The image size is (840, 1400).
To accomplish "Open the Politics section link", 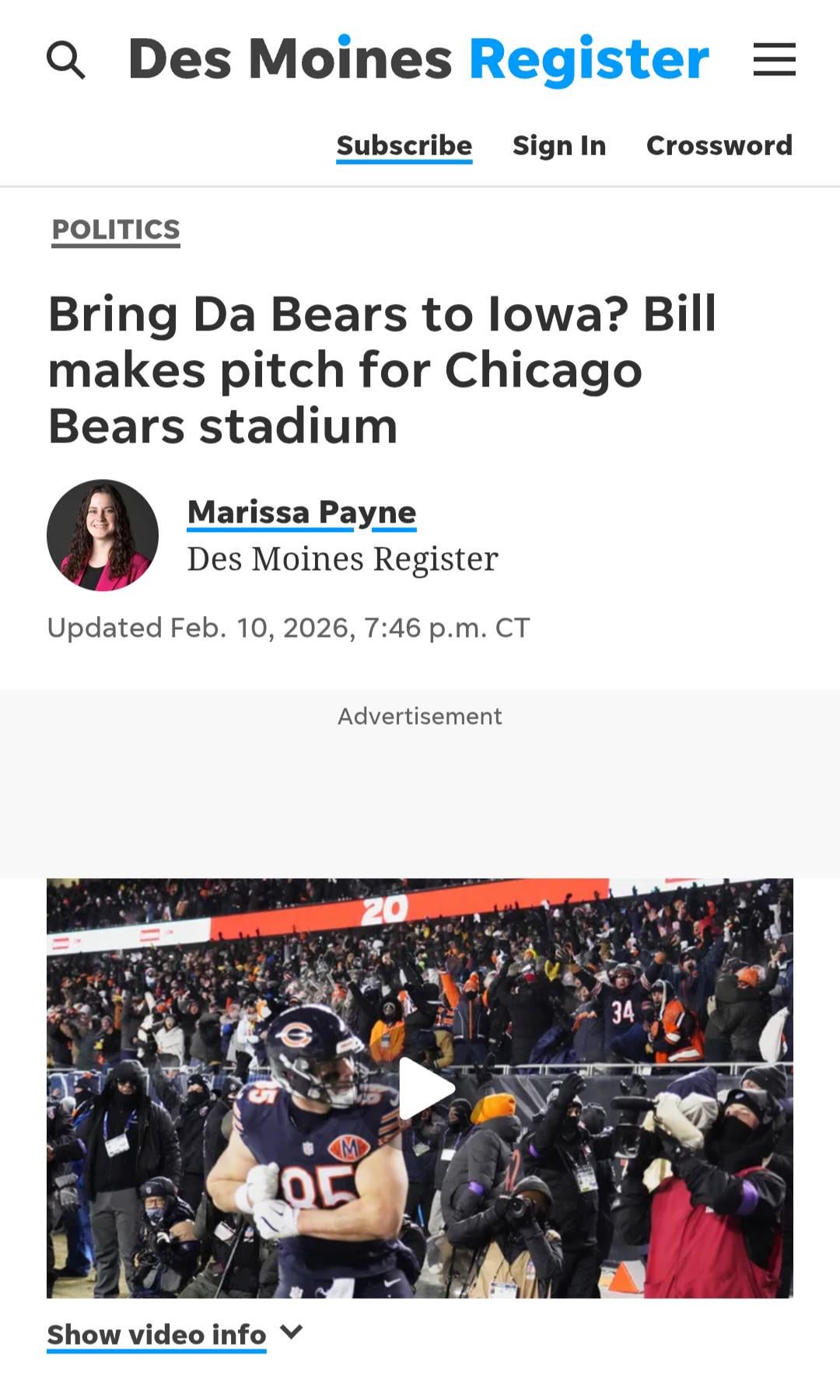I will [116, 229].
